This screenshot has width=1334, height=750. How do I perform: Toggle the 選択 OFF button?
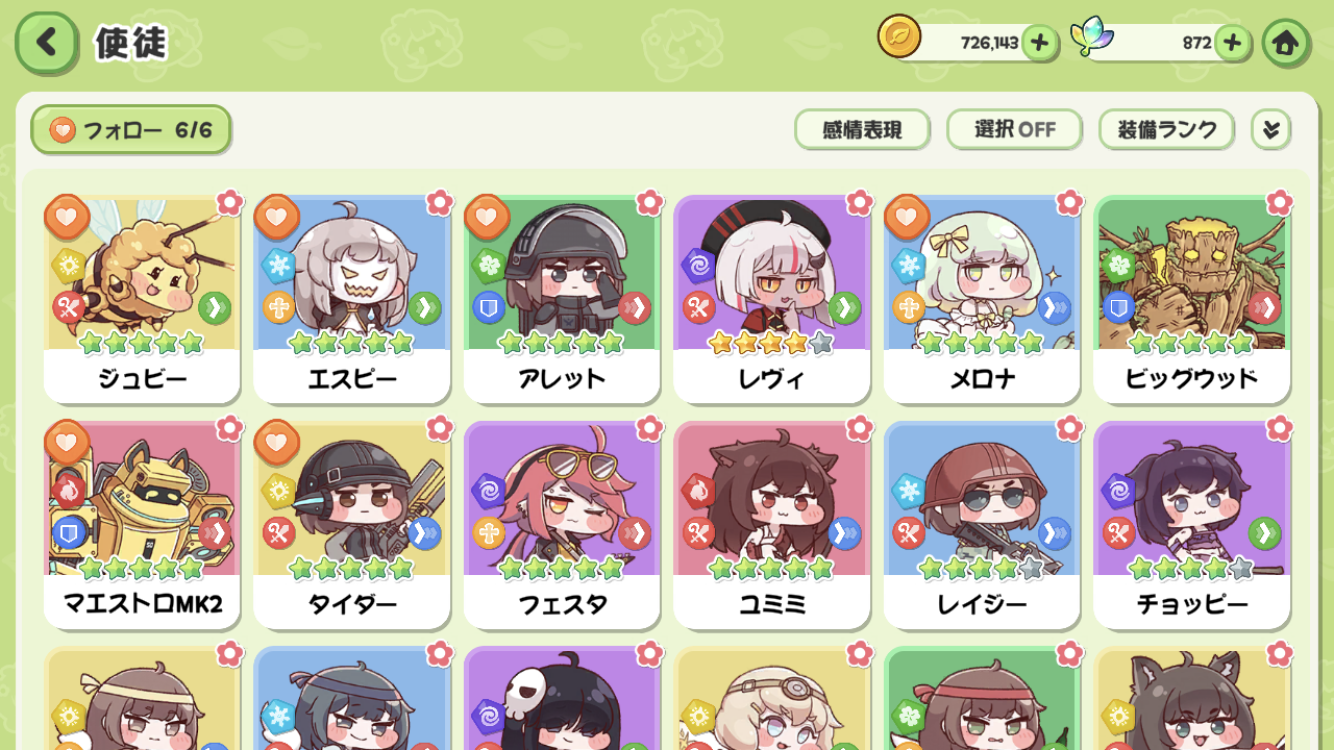pyautogui.click(x=1014, y=130)
